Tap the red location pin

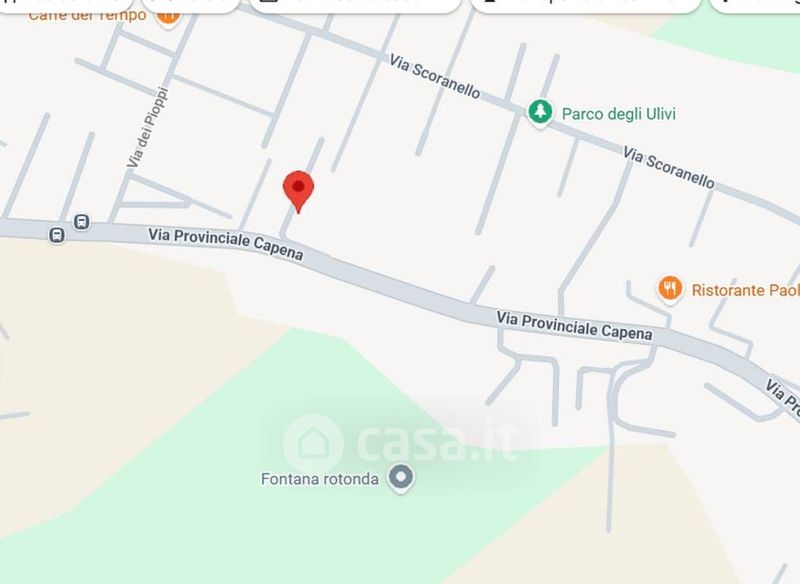298,191
